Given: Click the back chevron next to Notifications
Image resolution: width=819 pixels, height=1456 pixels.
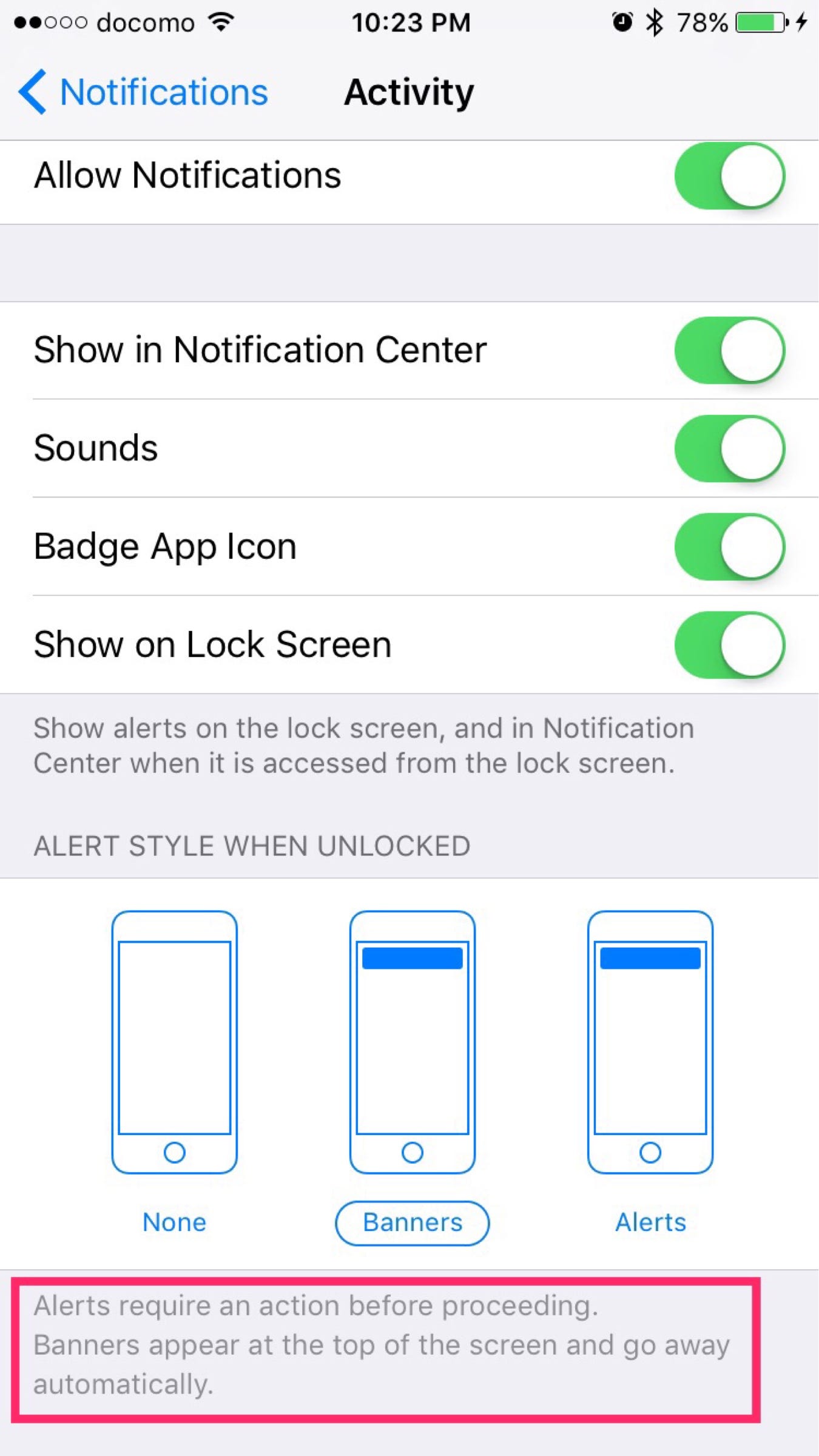Looking at the screenshot, I should tap(35, 92).
